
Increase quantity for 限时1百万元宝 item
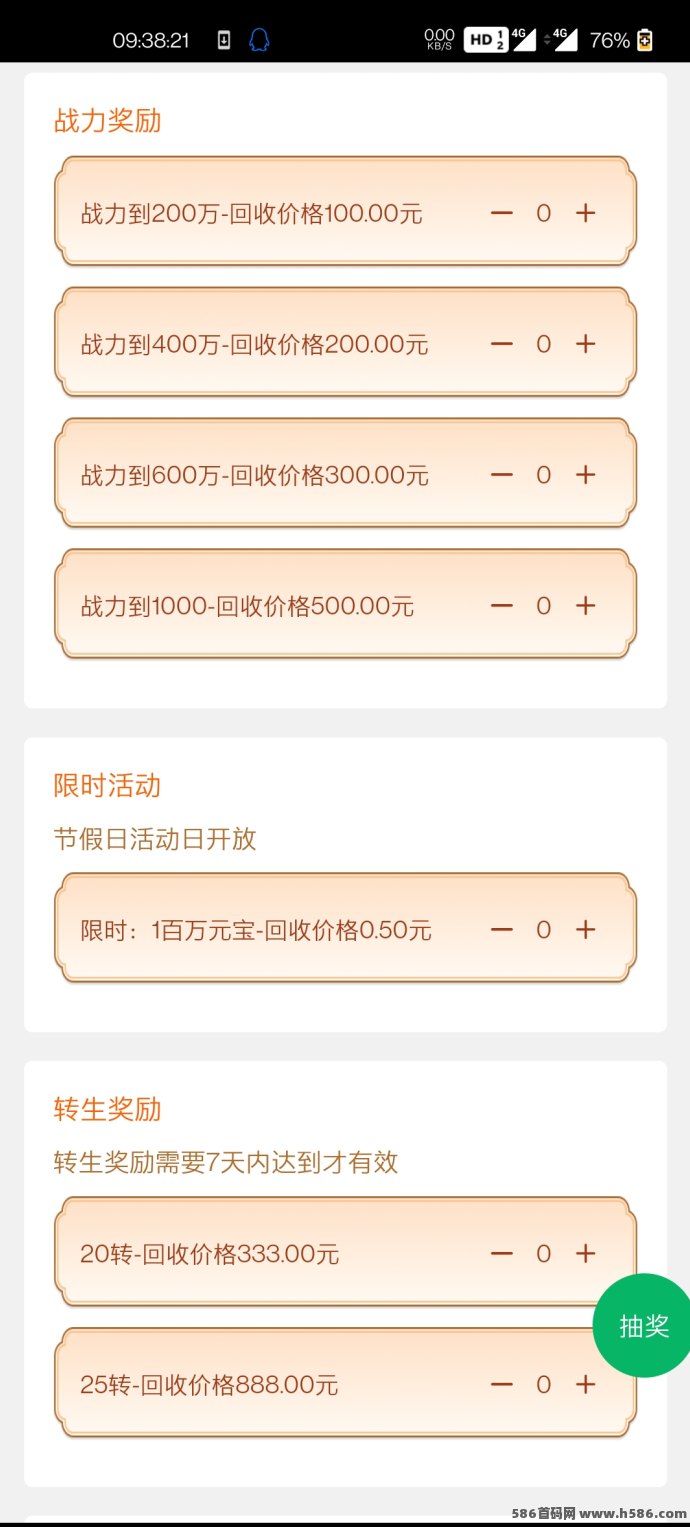[x=586, y=930]
